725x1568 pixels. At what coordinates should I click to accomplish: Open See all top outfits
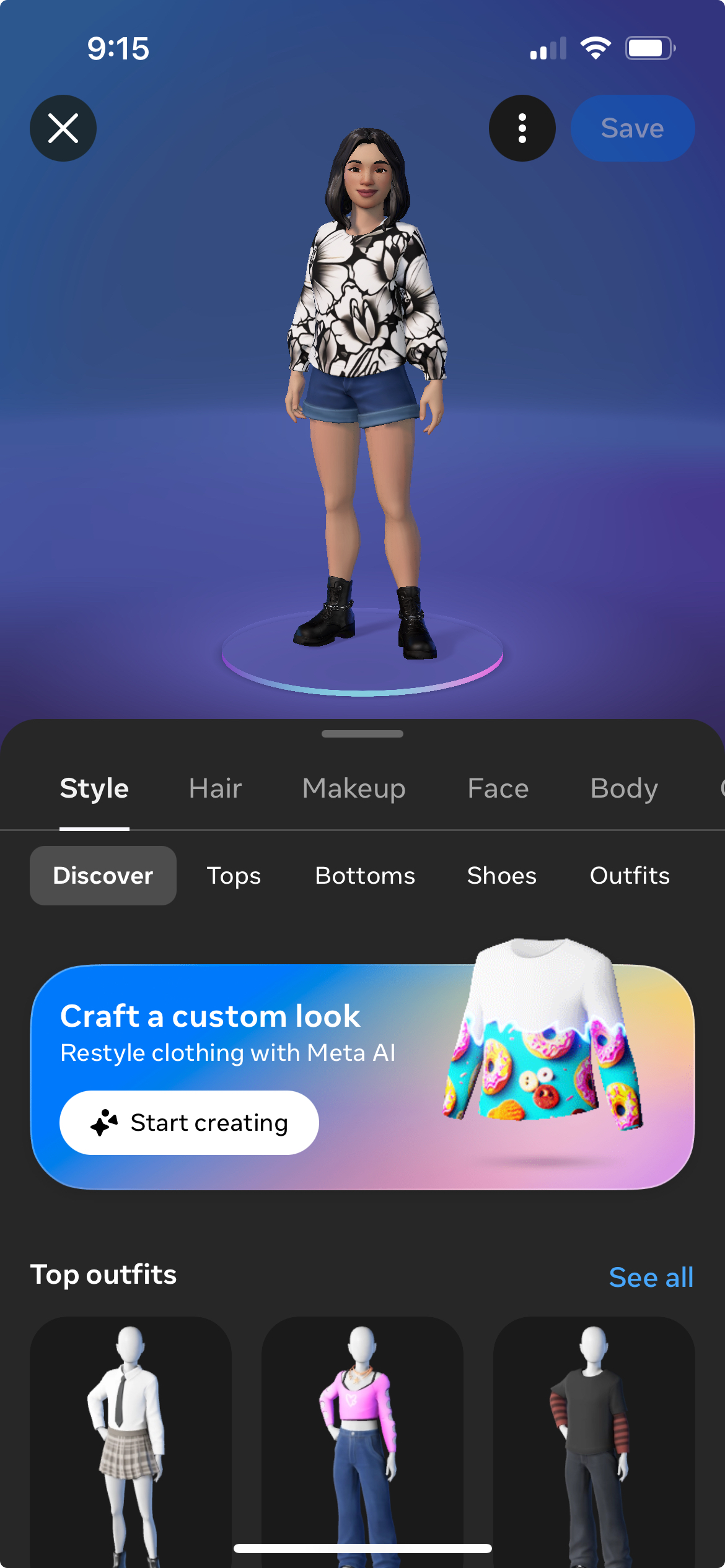(651, 1277)
